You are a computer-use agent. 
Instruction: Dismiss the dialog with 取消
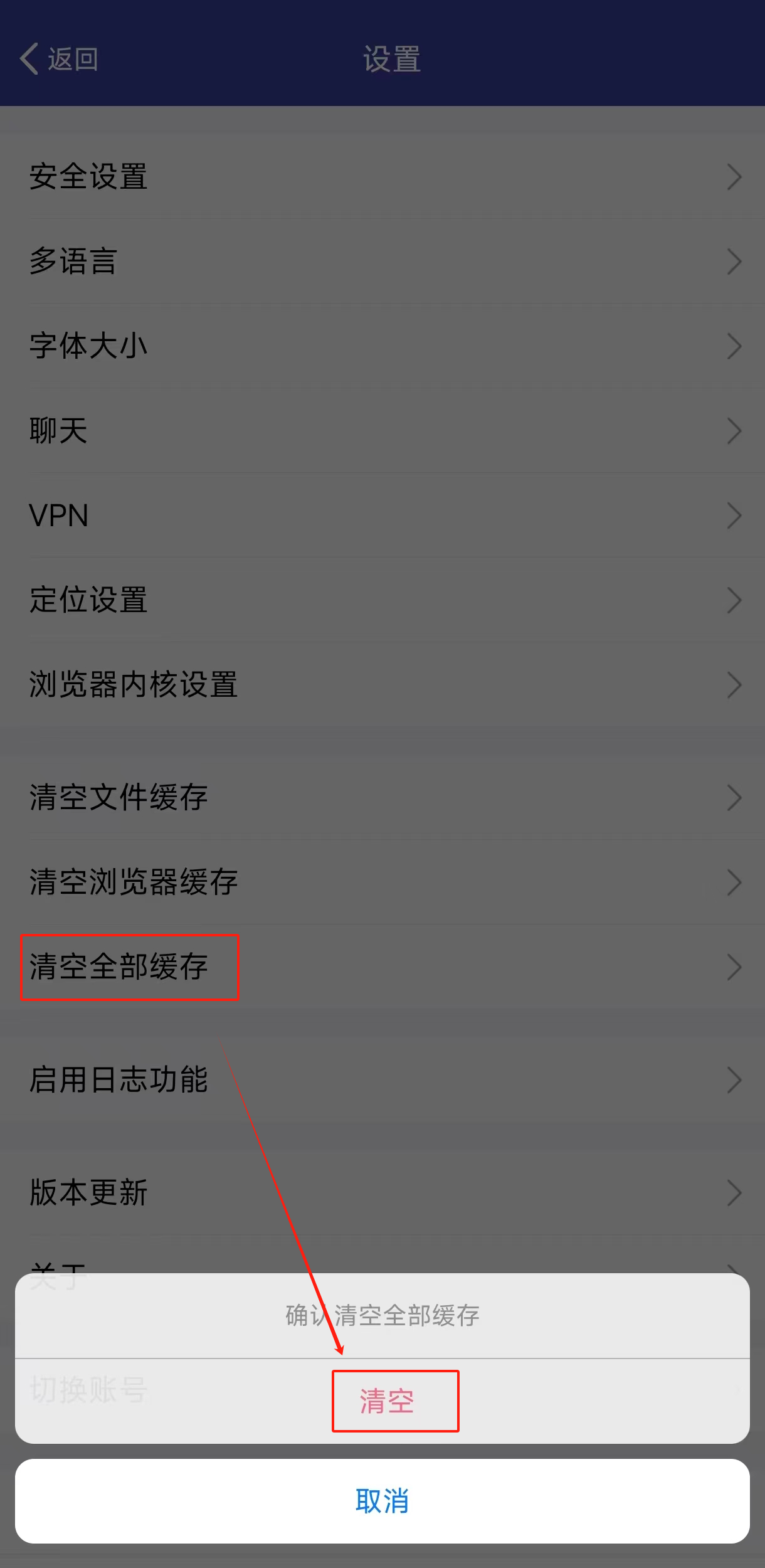382,1502
